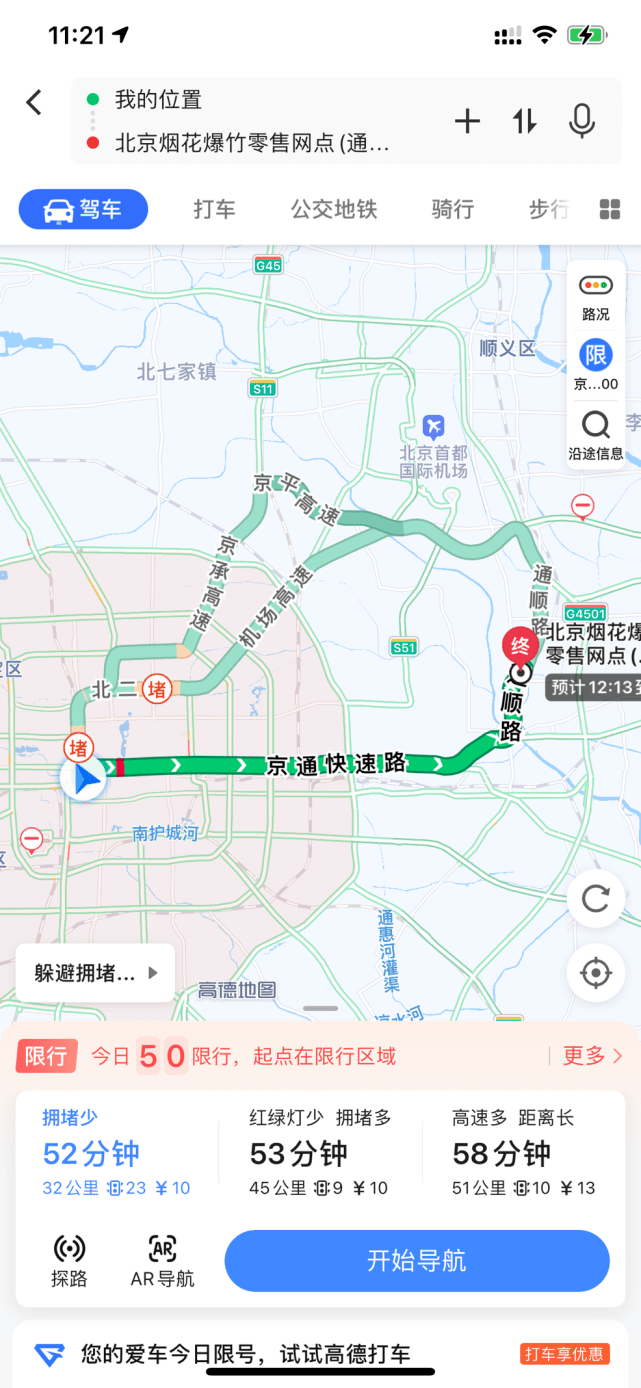Viewport: 641px width, 1388px height.
Task: Add a waypoint with the plus icon
Action: point(467,122)
